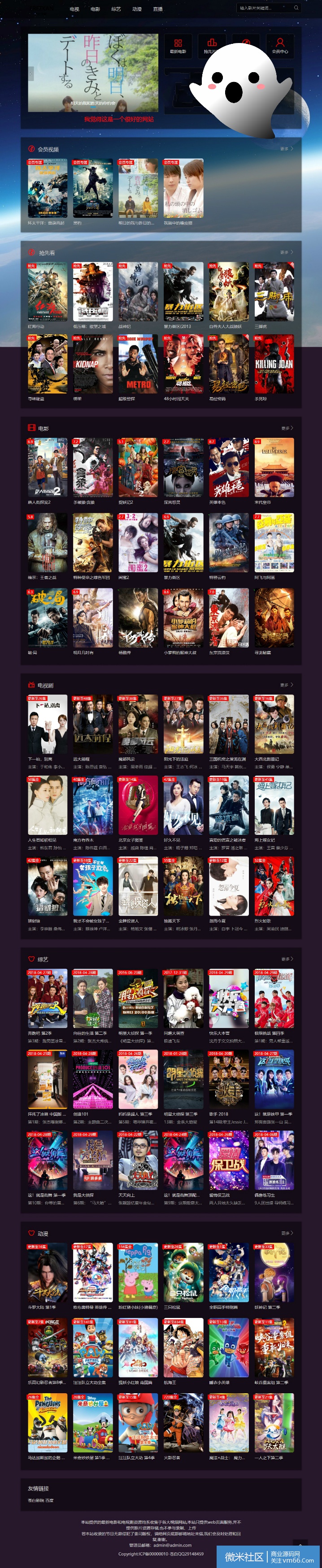Image resolution: width=322 pixels, height=1568 pixels.
Task: Open the 唐人街探案2 movie poster
Action: pyautogui.click(x=48, y=467)
